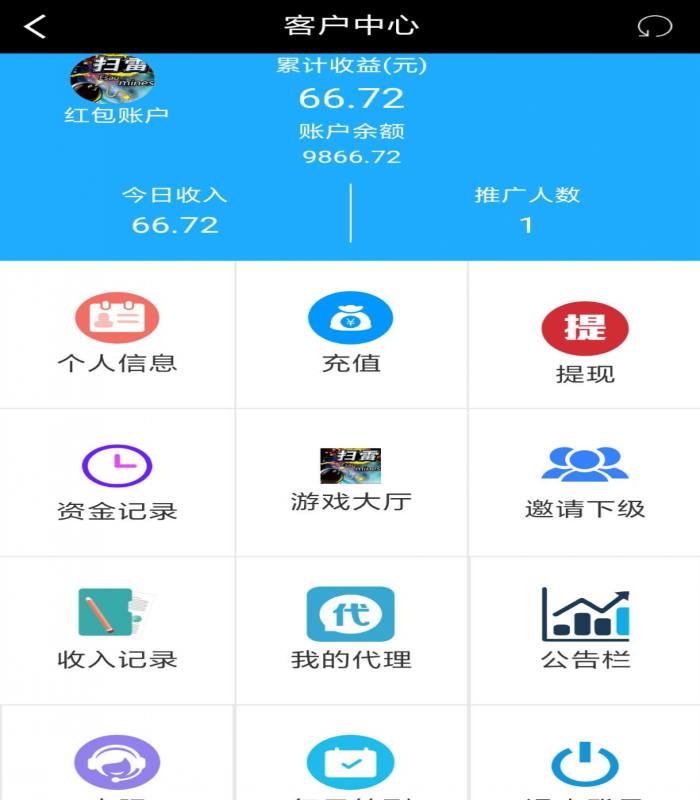Open the calendar check-in tile
The image size is (700, 800).
coord(351,765)
